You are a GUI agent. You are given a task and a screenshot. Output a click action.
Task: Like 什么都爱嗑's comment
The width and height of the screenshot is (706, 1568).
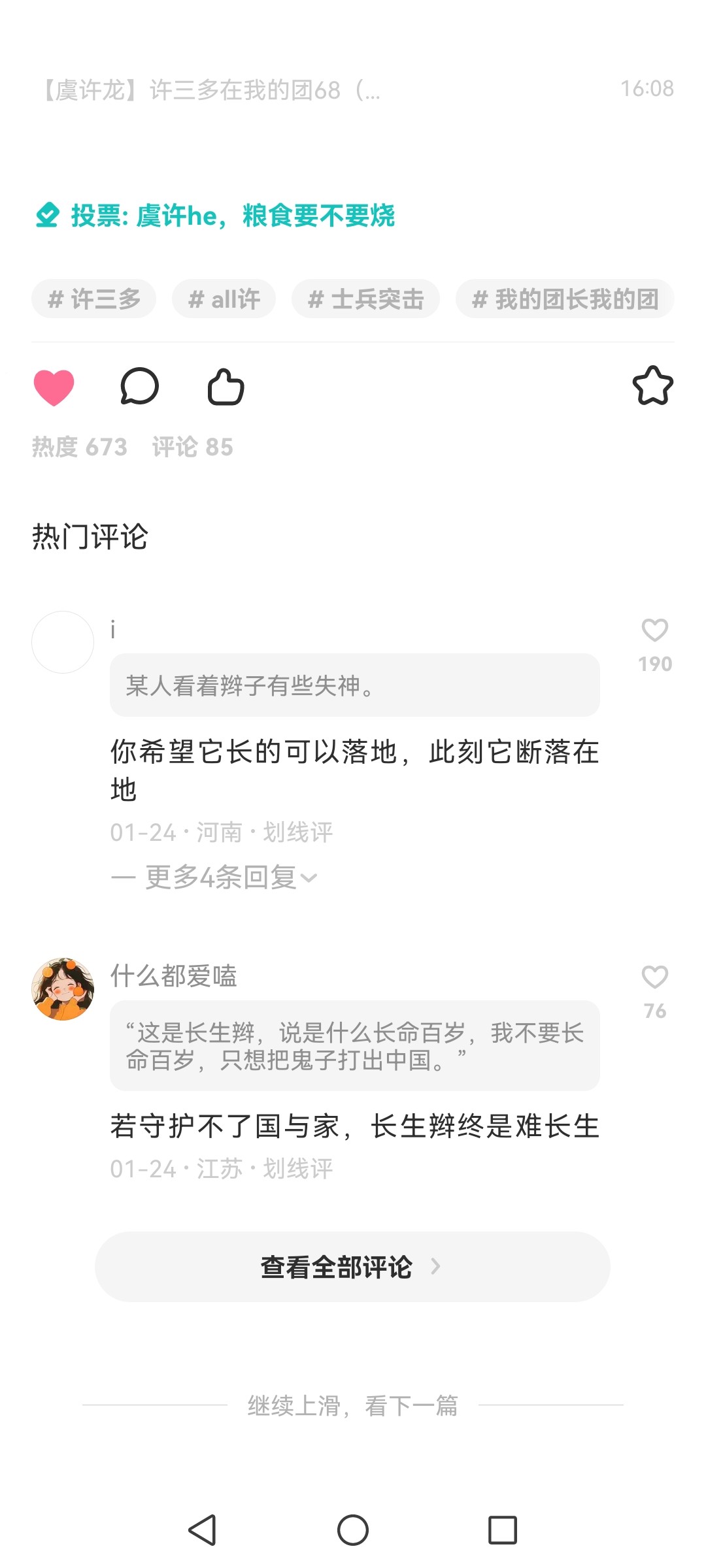pos(654,978)
